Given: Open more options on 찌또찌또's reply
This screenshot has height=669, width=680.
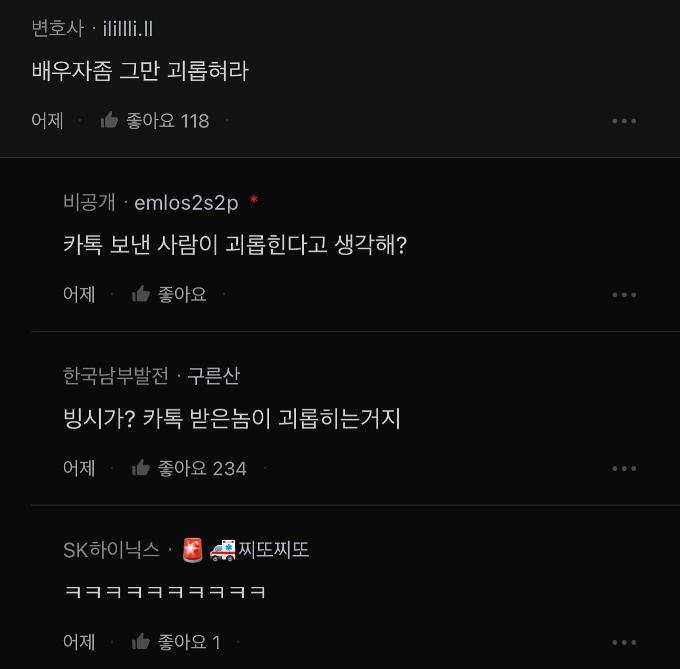Looking at the screenshot, I should click(624, 642).
